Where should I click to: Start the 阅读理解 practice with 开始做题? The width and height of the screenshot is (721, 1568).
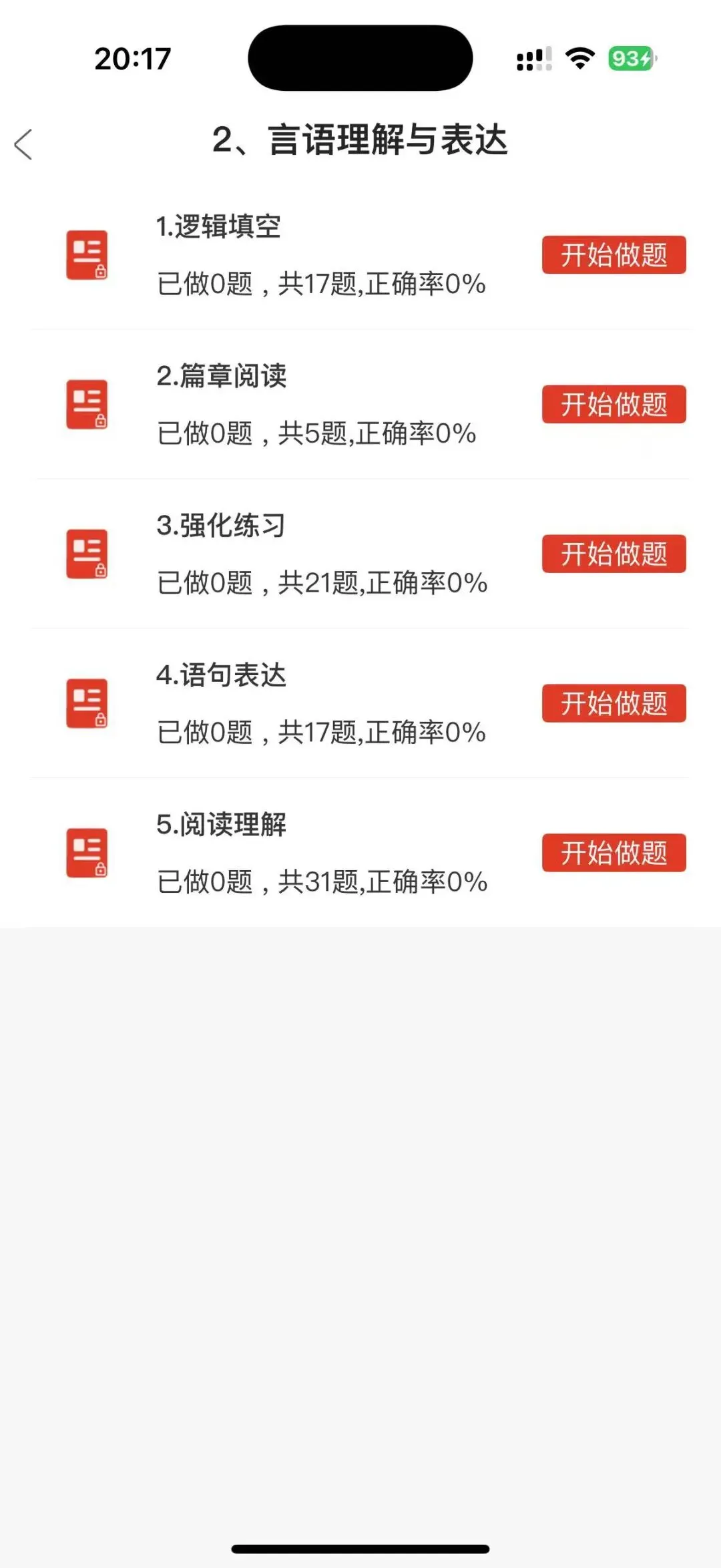click(614, 853)
